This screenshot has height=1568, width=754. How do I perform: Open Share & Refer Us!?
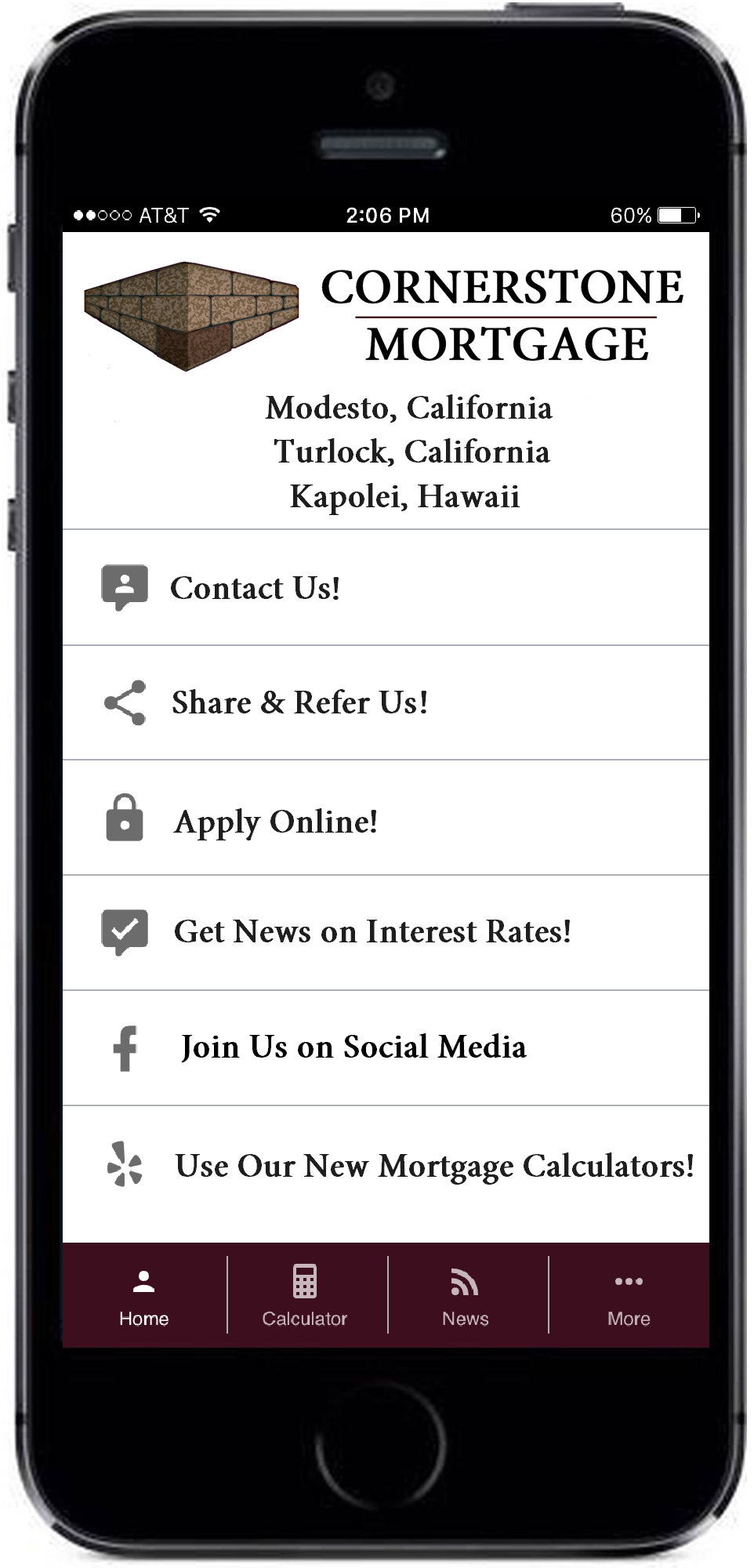coord(386,702)
